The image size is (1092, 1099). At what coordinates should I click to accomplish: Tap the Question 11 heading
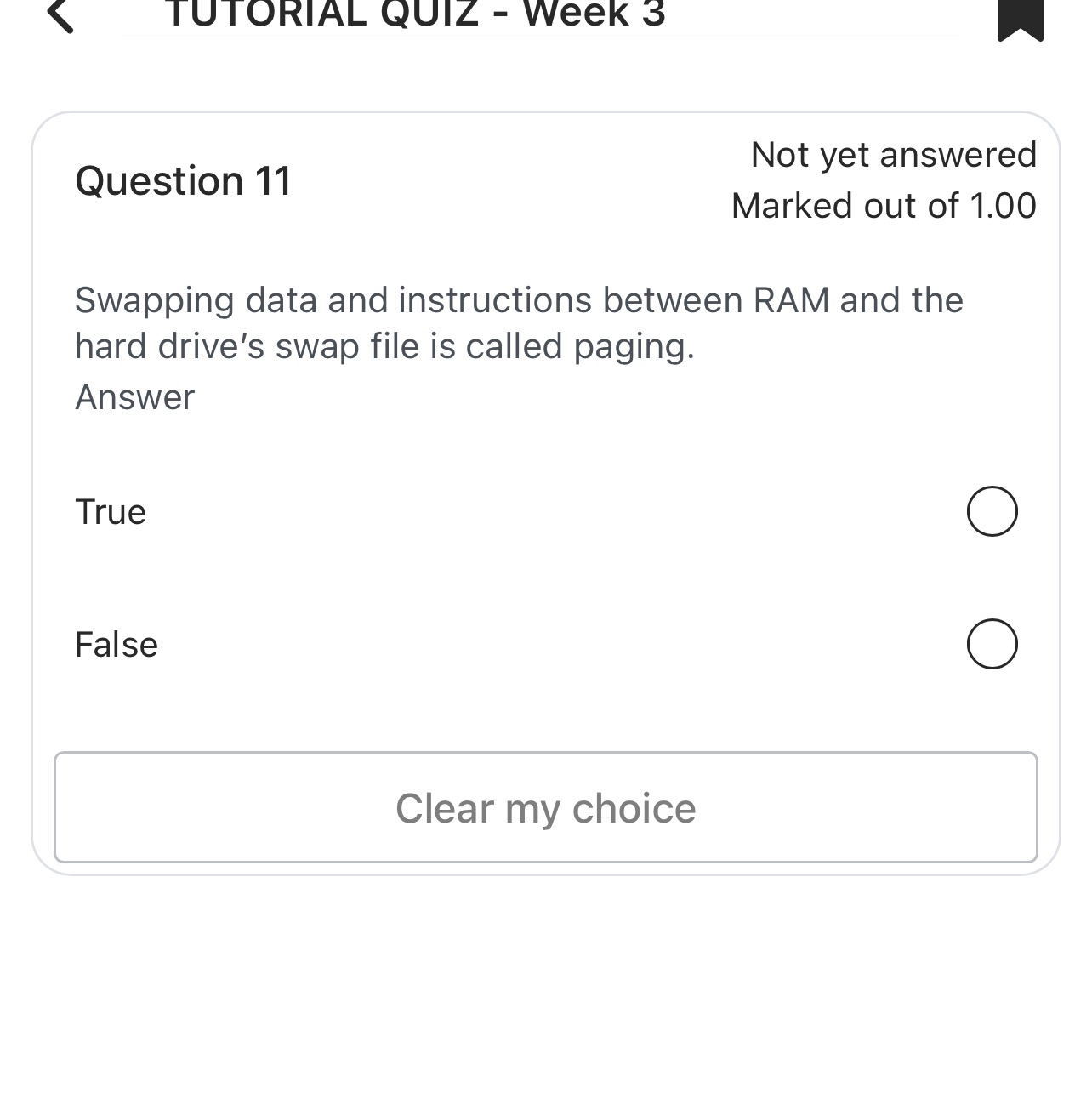(x=183, y=180)
